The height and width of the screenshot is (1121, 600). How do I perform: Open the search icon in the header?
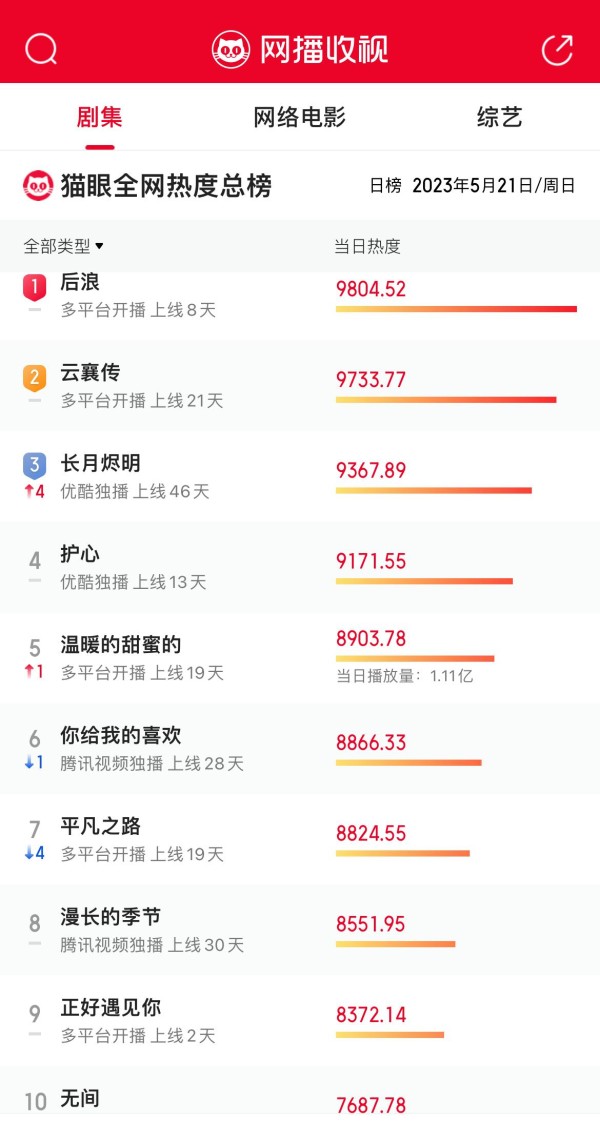(x=41, y=49)
